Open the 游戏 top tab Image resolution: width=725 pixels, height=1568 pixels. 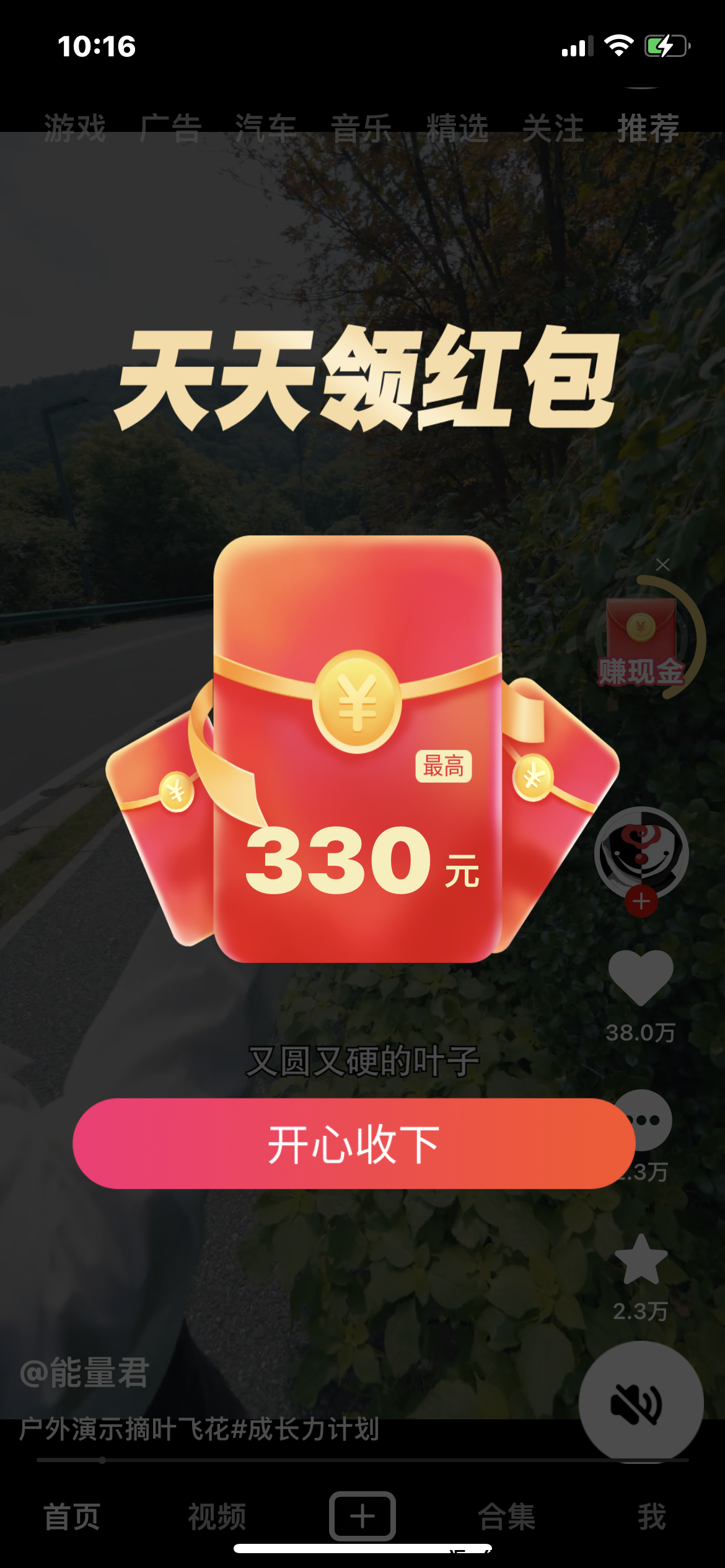(x=75, y=128)
